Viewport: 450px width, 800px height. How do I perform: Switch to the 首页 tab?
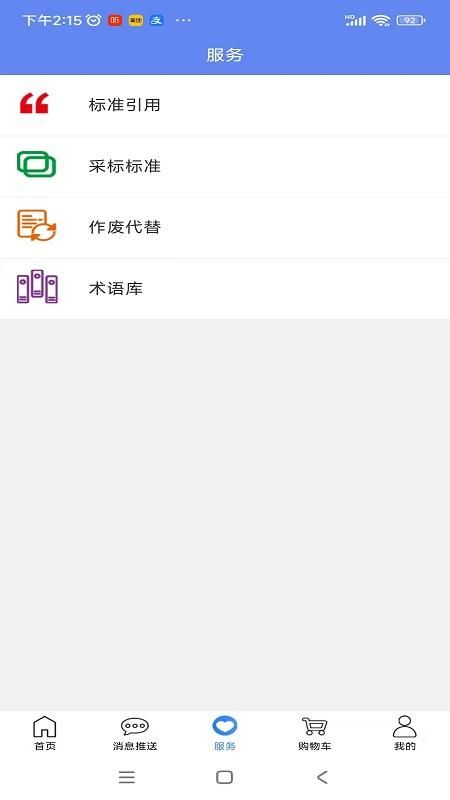click(x=45, y=733)
